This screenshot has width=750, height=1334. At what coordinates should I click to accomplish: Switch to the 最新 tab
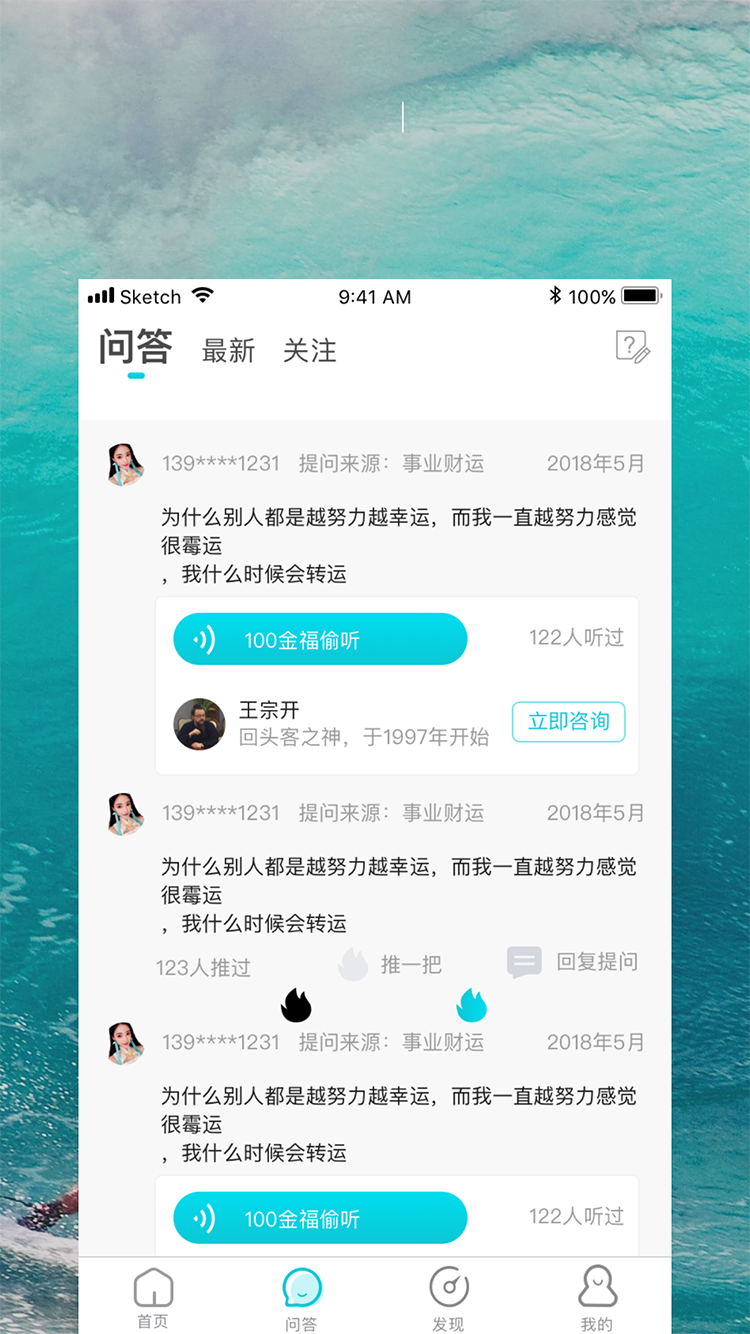[x=228, y=351]
